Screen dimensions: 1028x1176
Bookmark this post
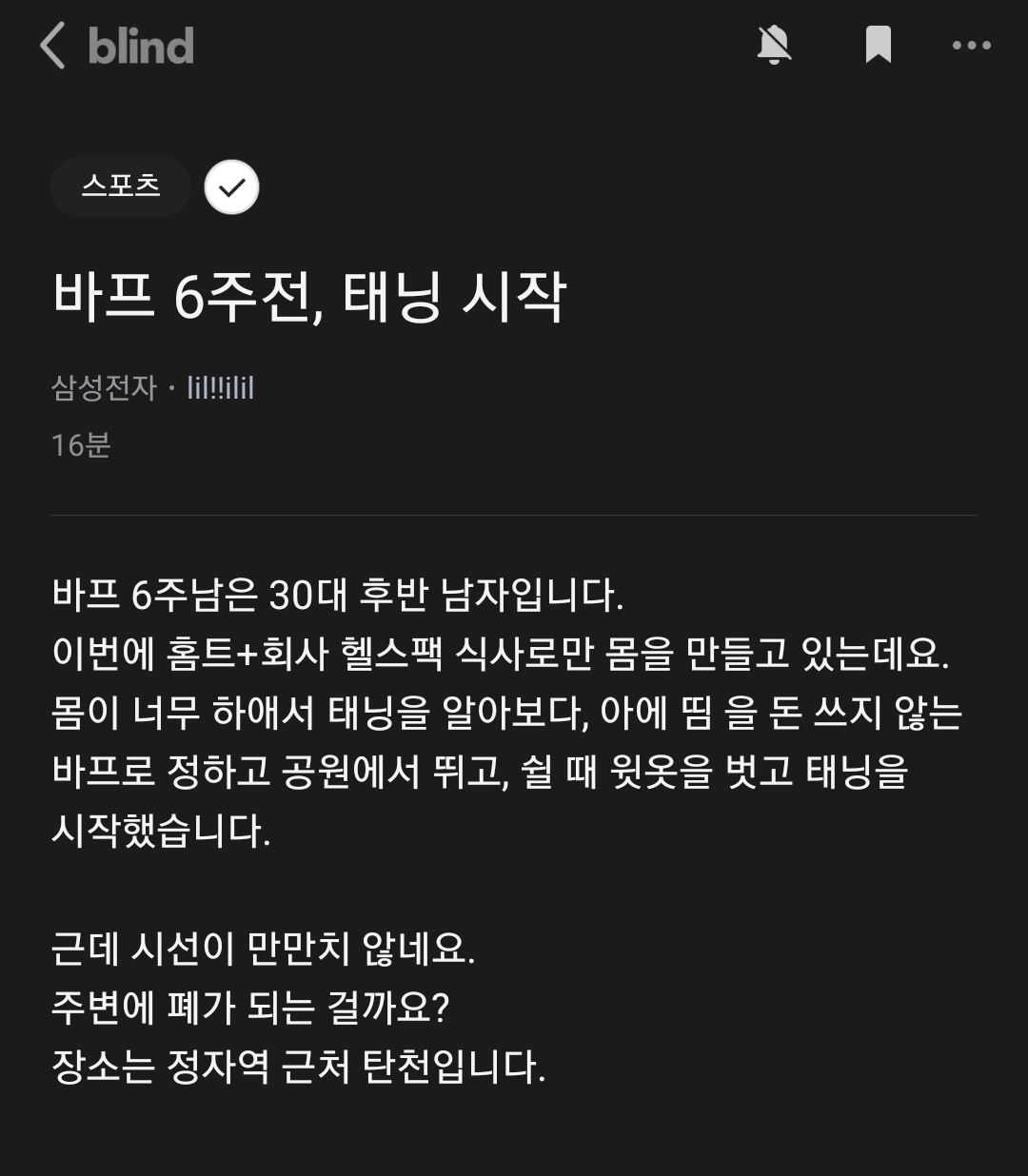(x=878, y=45)
